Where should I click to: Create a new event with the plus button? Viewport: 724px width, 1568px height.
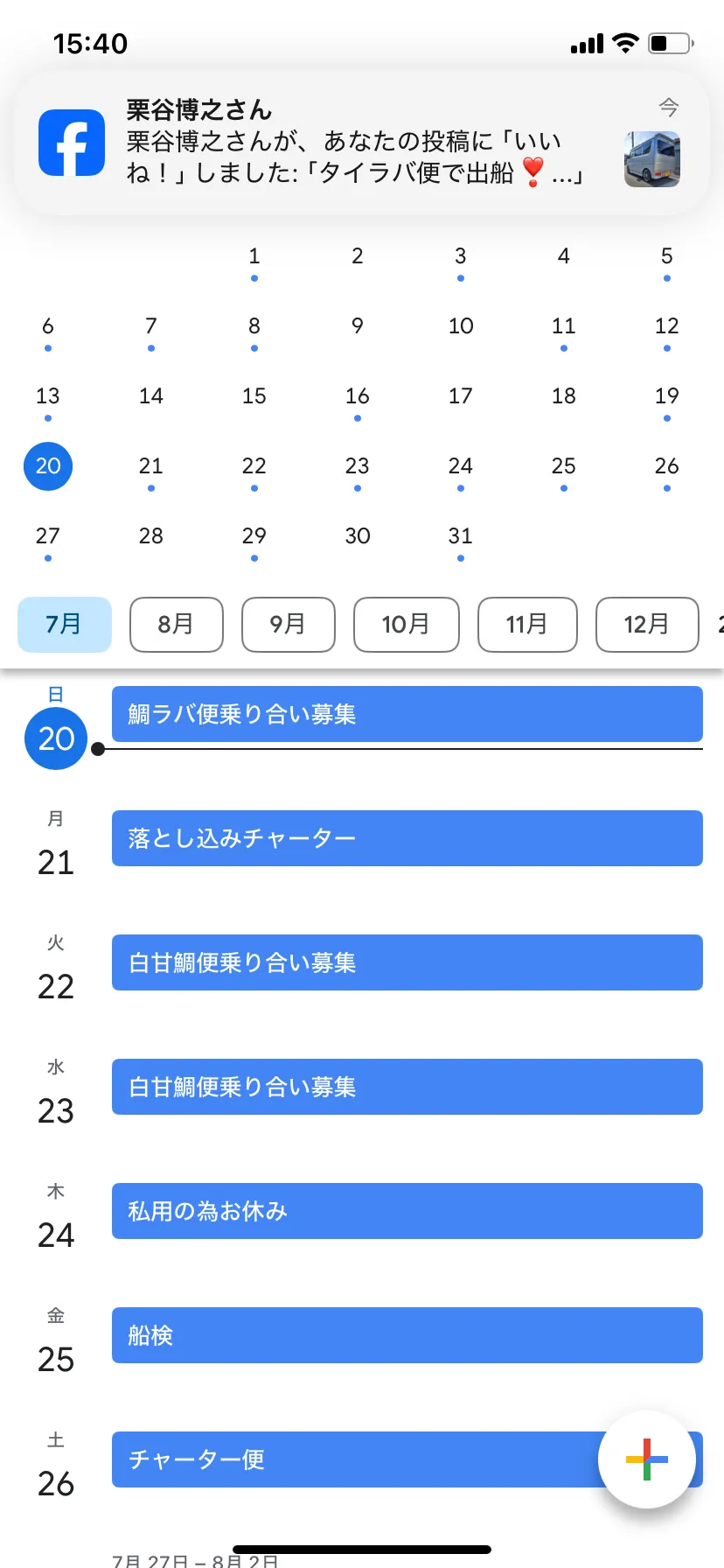tap(647, 1459)
